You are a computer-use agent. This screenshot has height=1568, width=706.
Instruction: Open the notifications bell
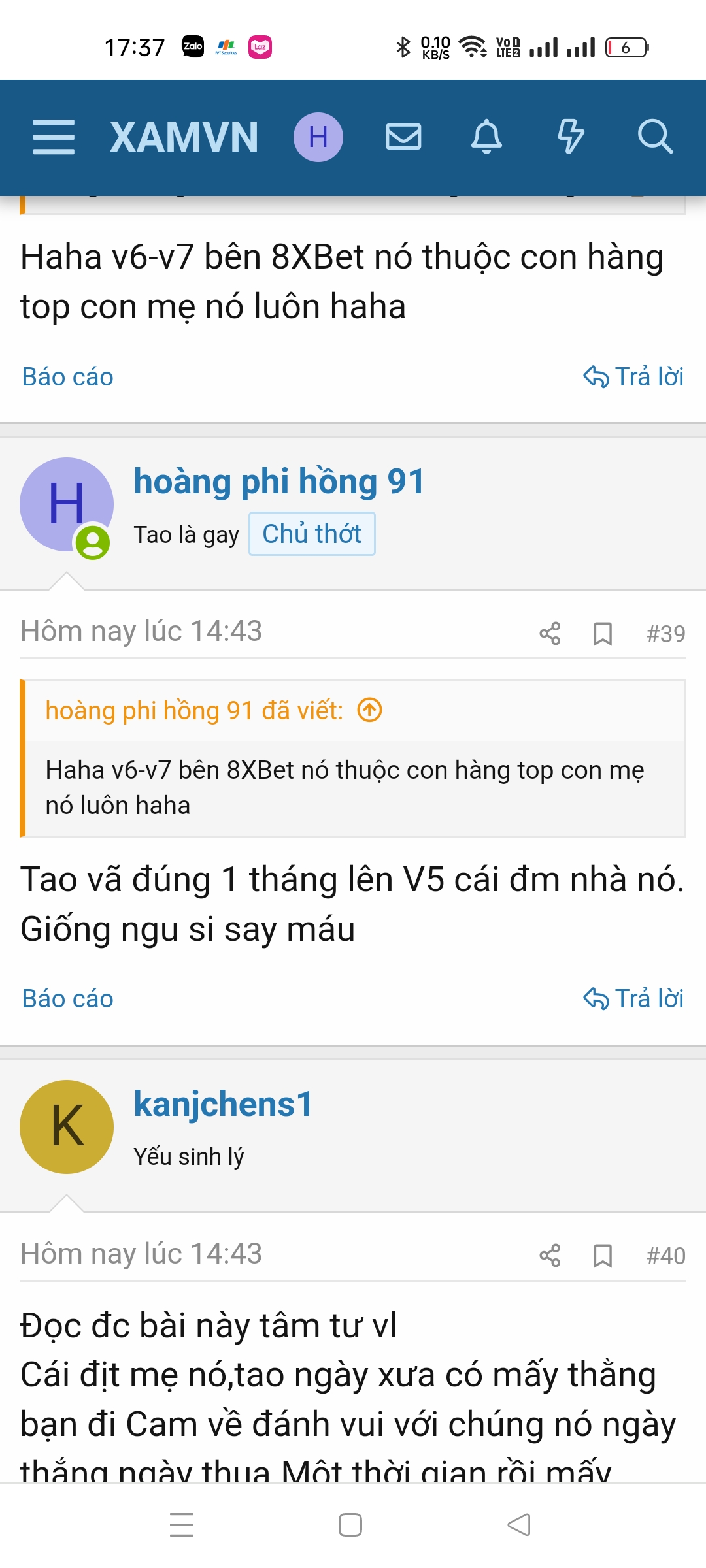pos(487,137)
